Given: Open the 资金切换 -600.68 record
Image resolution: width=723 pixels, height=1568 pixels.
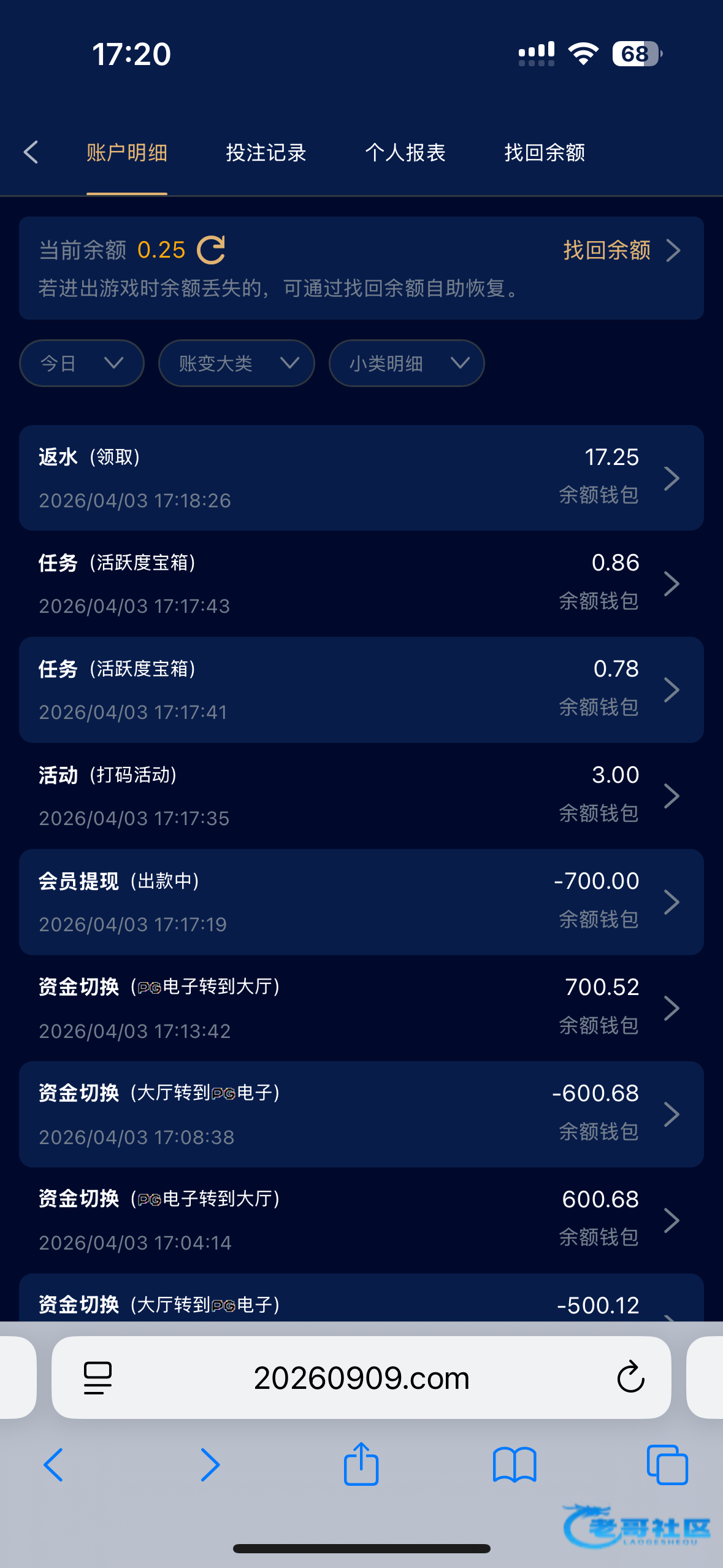Looking at the screenshot, I should pos(361,1114).
